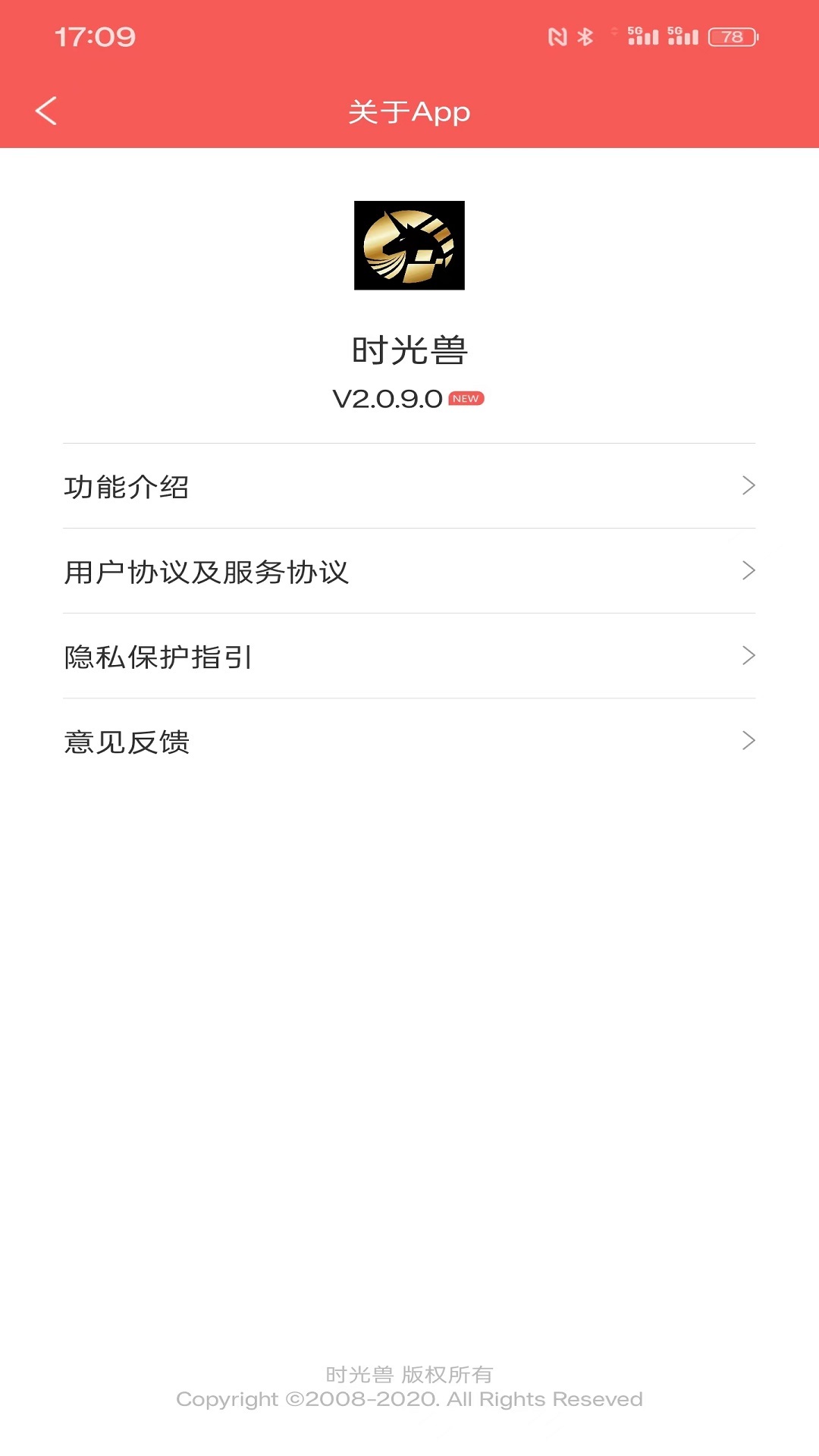This screenshot has width=819, height=1456.
Task: Open the 用户协议及服务协议 agreement
Action: click(x=206, y=573)
